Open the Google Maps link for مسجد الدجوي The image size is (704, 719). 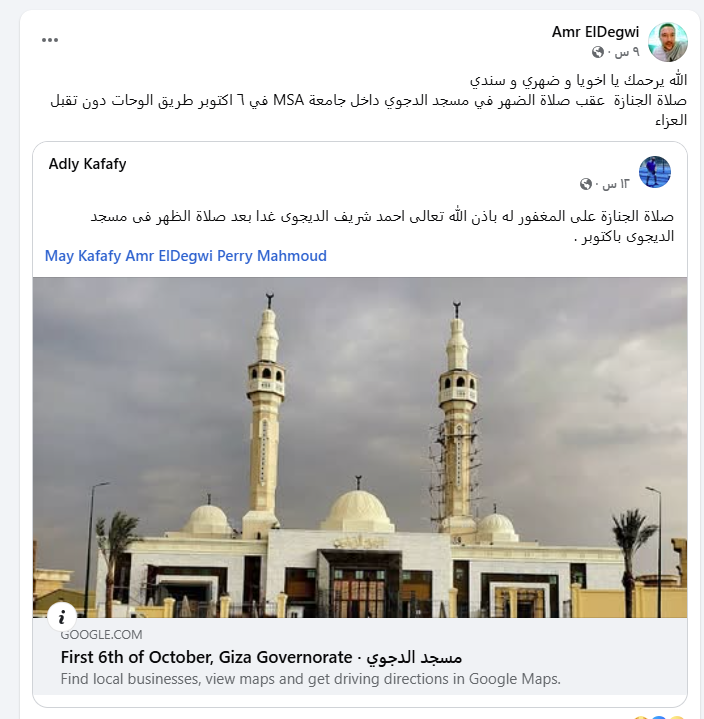click(262, 657)
